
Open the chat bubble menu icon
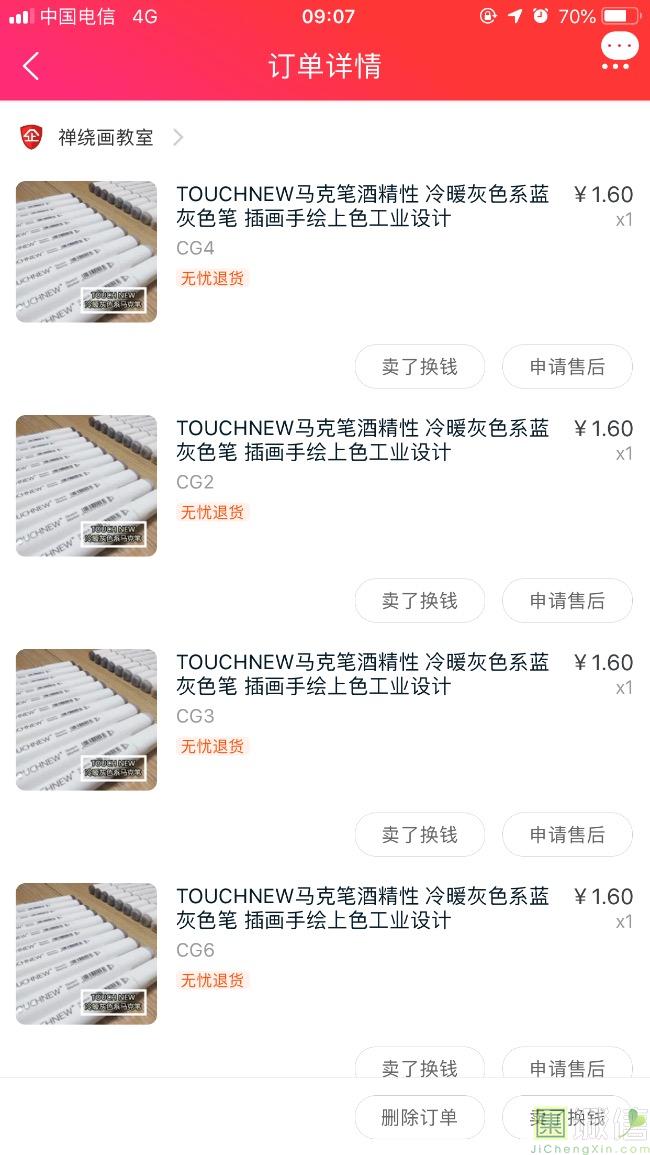point(619,50)
